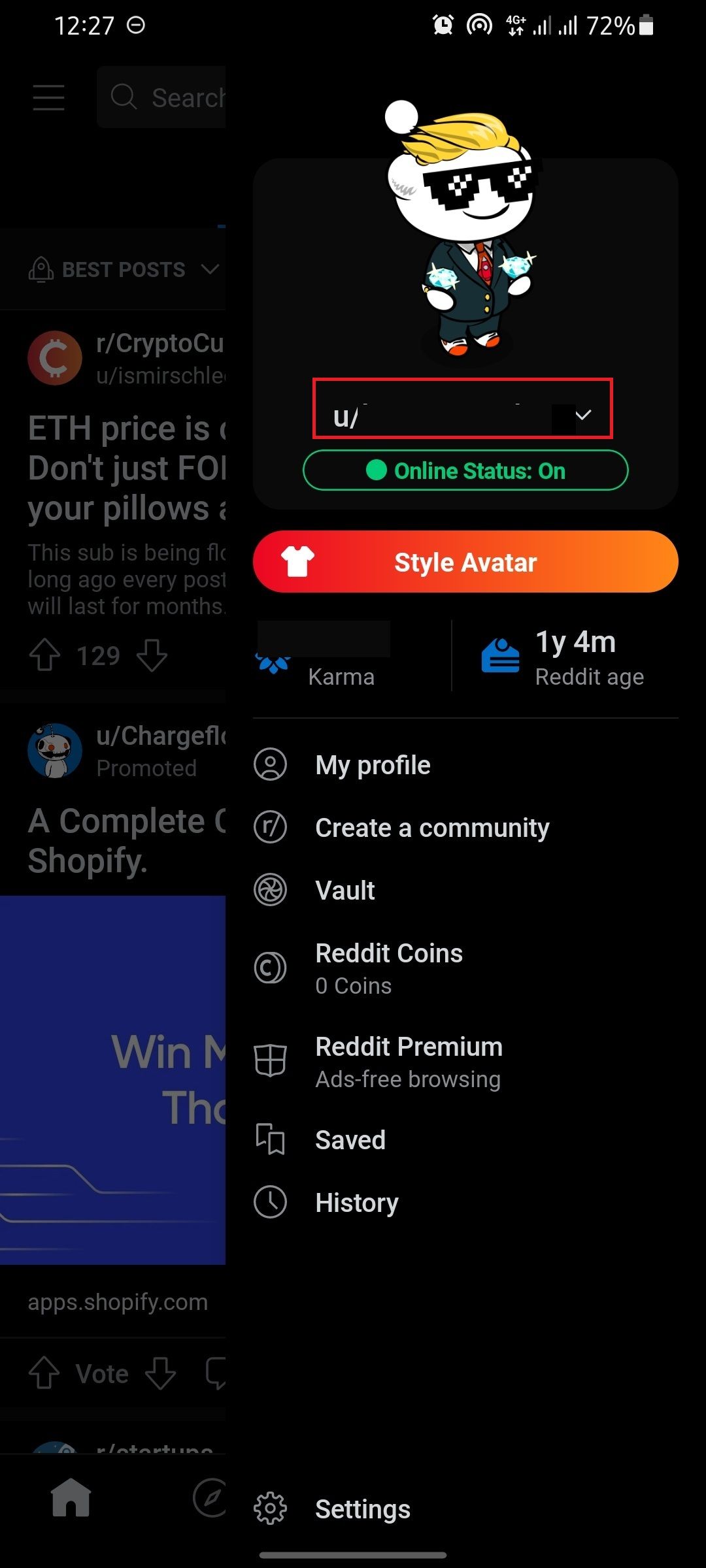Select the Create a community icon

click(271, 827)
